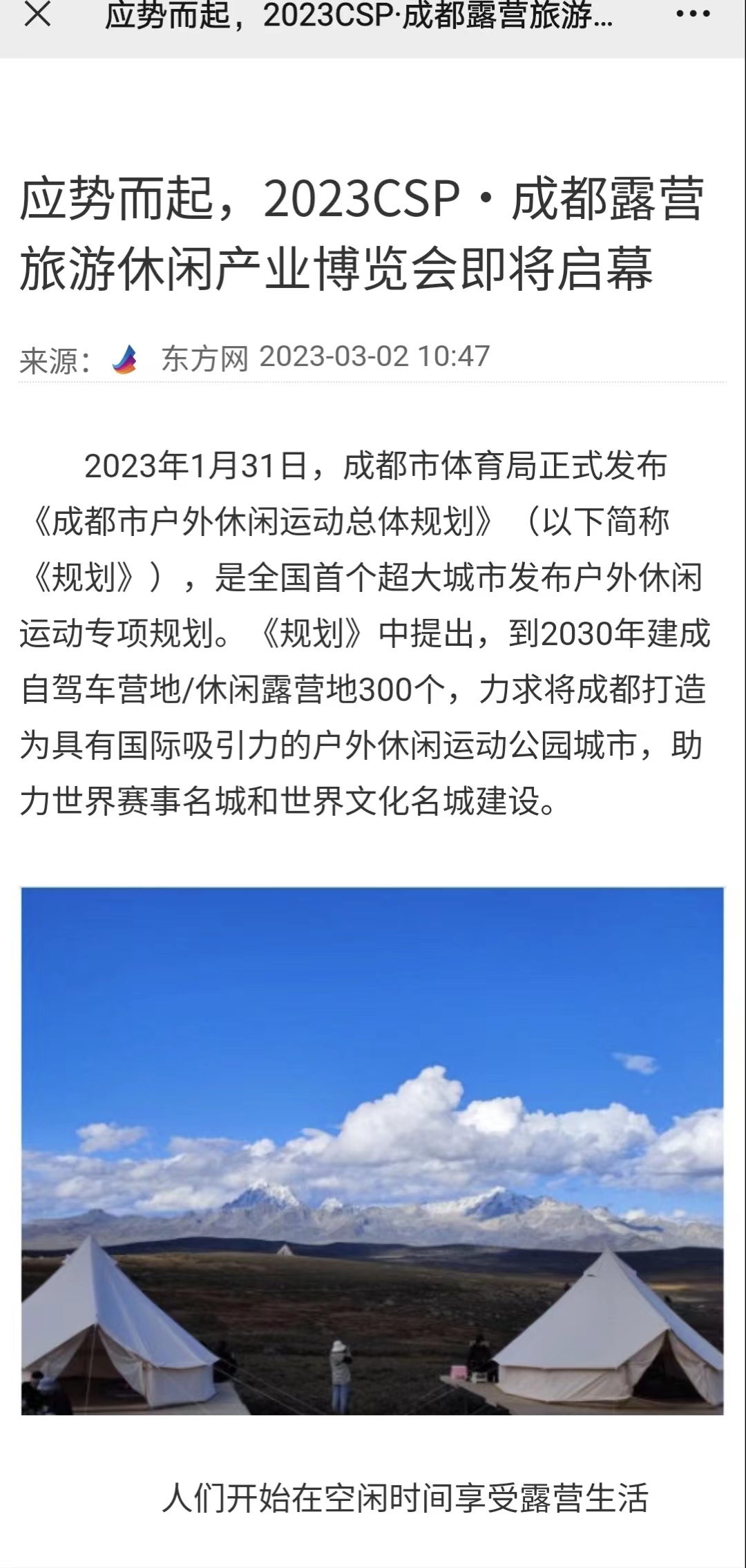This screenshot has height=1568, width=746.
Task: Close the article webview
Action: [x=37, y=15]
